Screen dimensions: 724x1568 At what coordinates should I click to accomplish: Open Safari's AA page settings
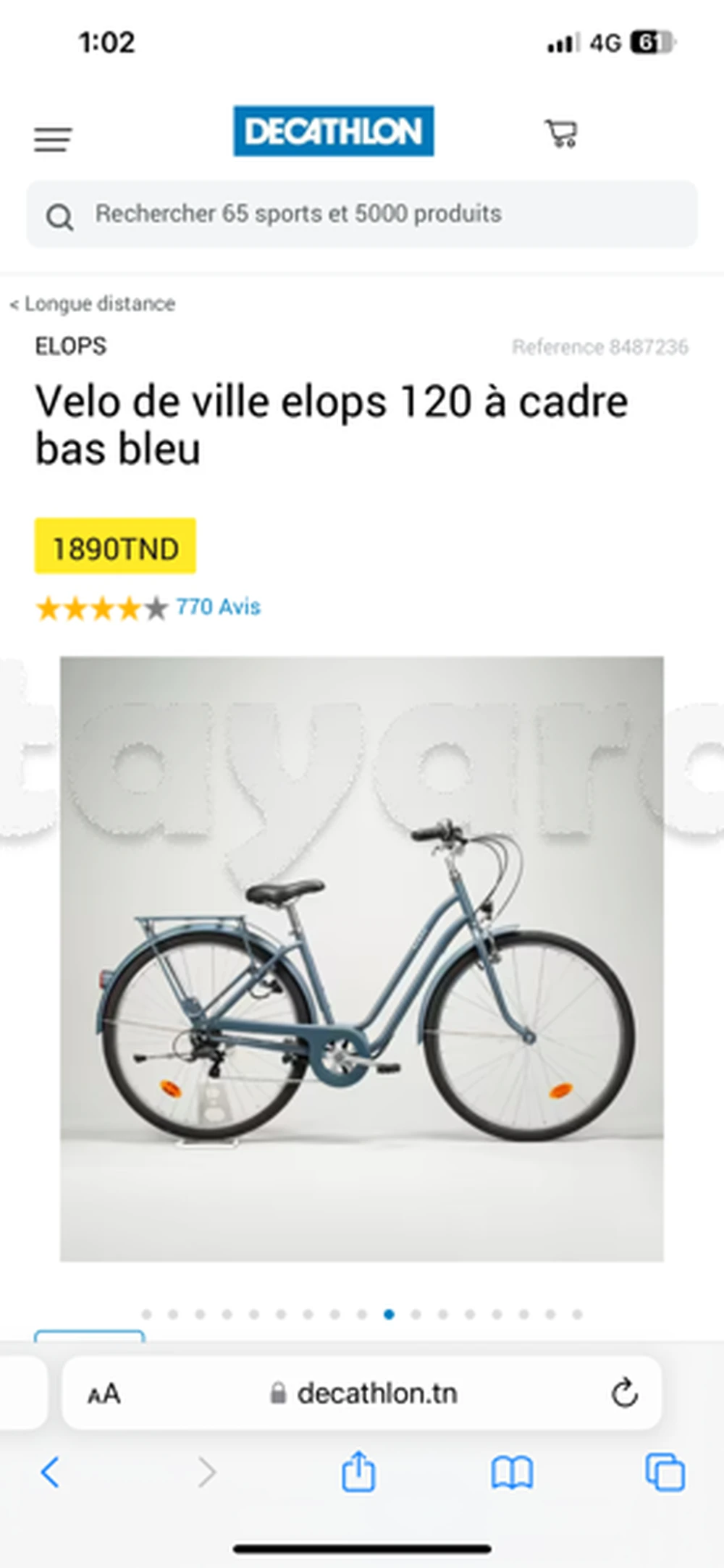(104, 1394)
